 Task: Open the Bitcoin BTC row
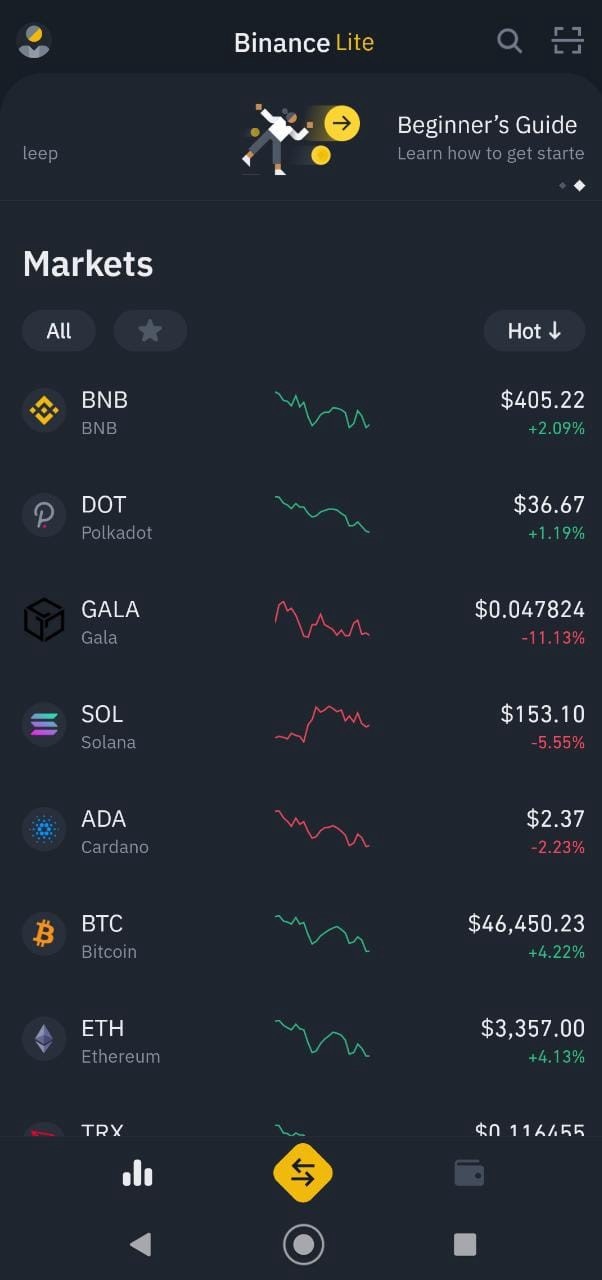(301, 936)
